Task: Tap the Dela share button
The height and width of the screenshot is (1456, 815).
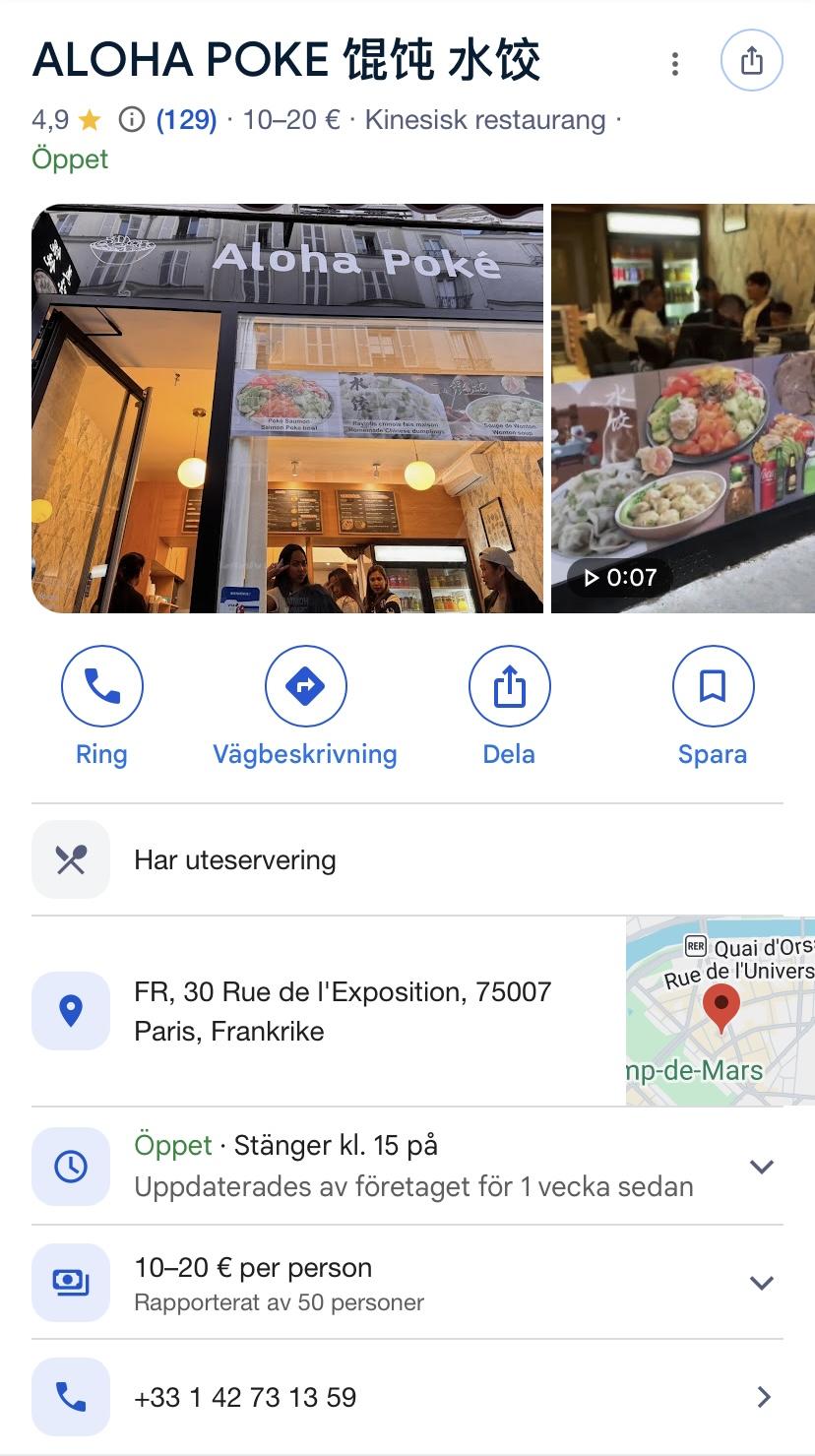Action: 509,687
